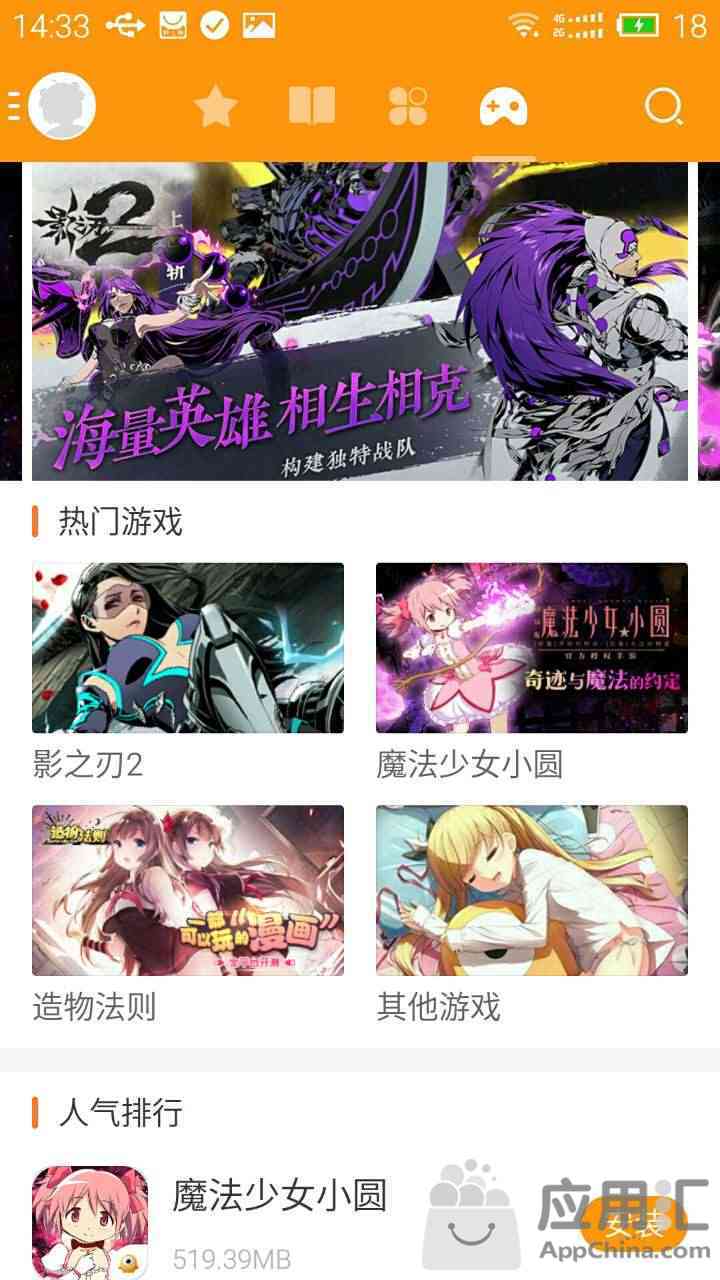Open the 造物法则 game card
Viewport: 720px width, 1280px height.
188,890
